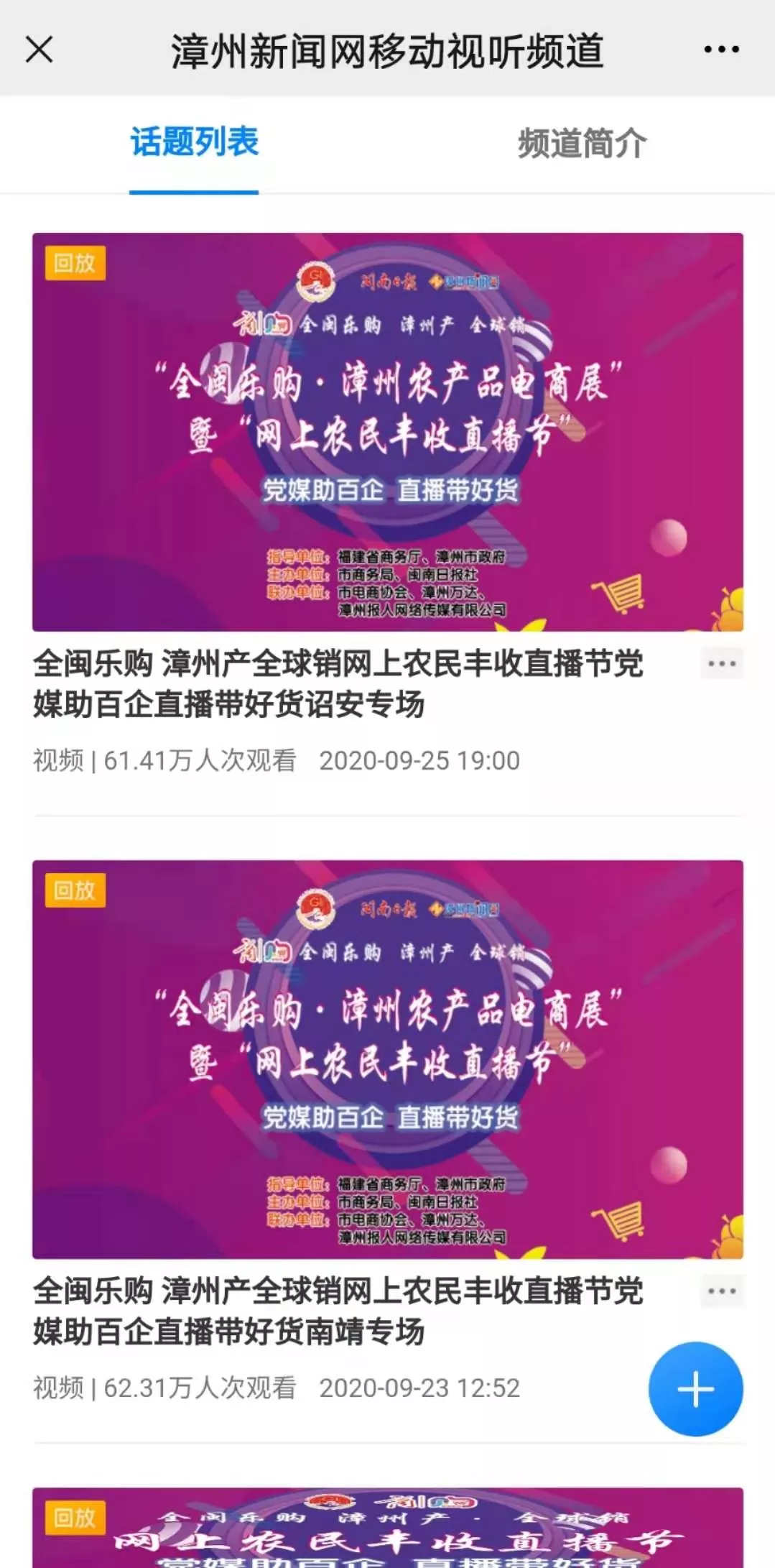775x1568 pixels.
Task: Play the second livestream replay thumbnail
Action: [388, 1056]
